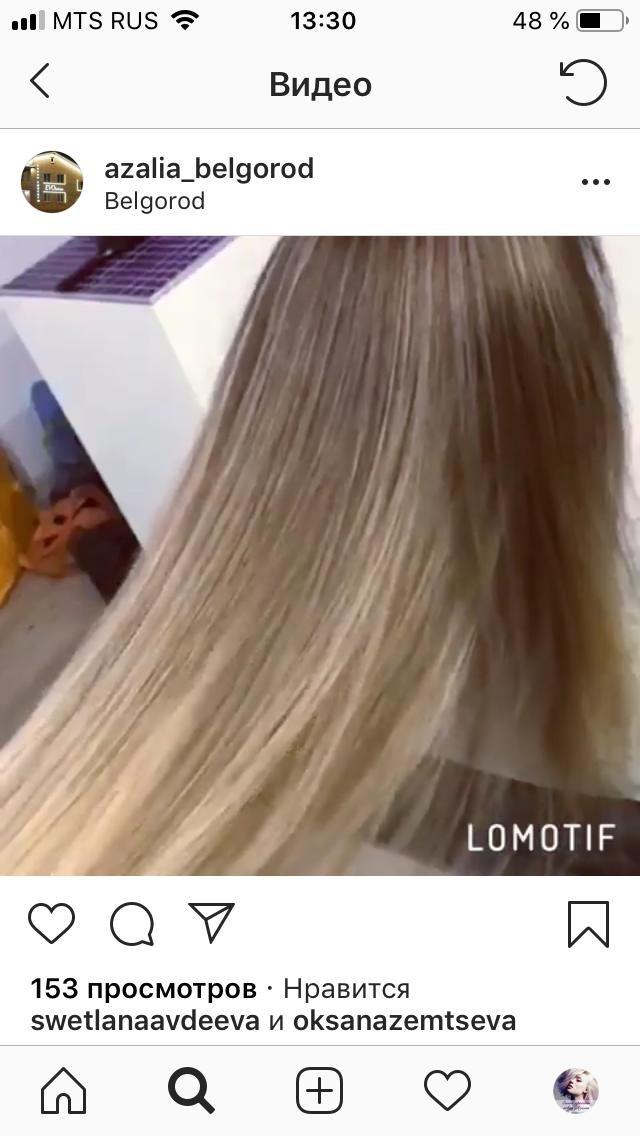Tap the hair video to toggle sound
Image resolution: width=640 pixels, height=1136 pixels.
tap(320, 556)
